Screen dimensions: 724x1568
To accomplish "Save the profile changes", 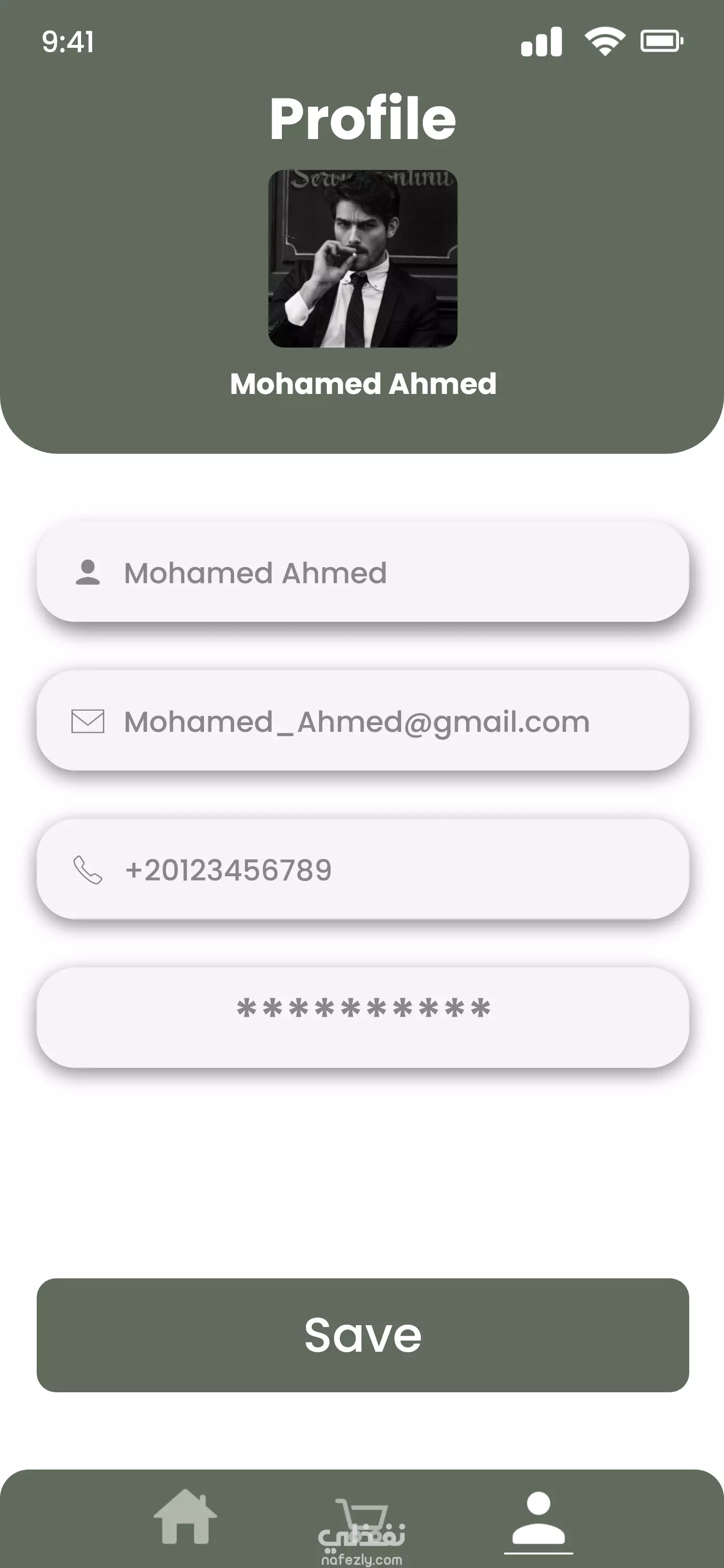I will [x=362, y=1335].
